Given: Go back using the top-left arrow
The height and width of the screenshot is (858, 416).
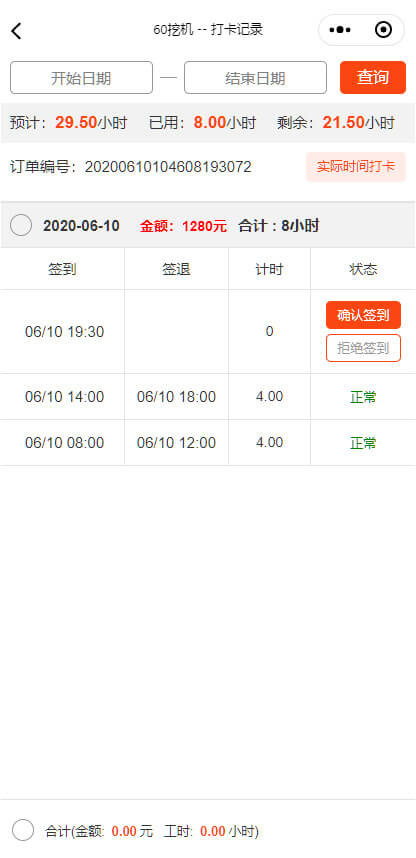Looking at the screenshot, I should pos(16,31).
